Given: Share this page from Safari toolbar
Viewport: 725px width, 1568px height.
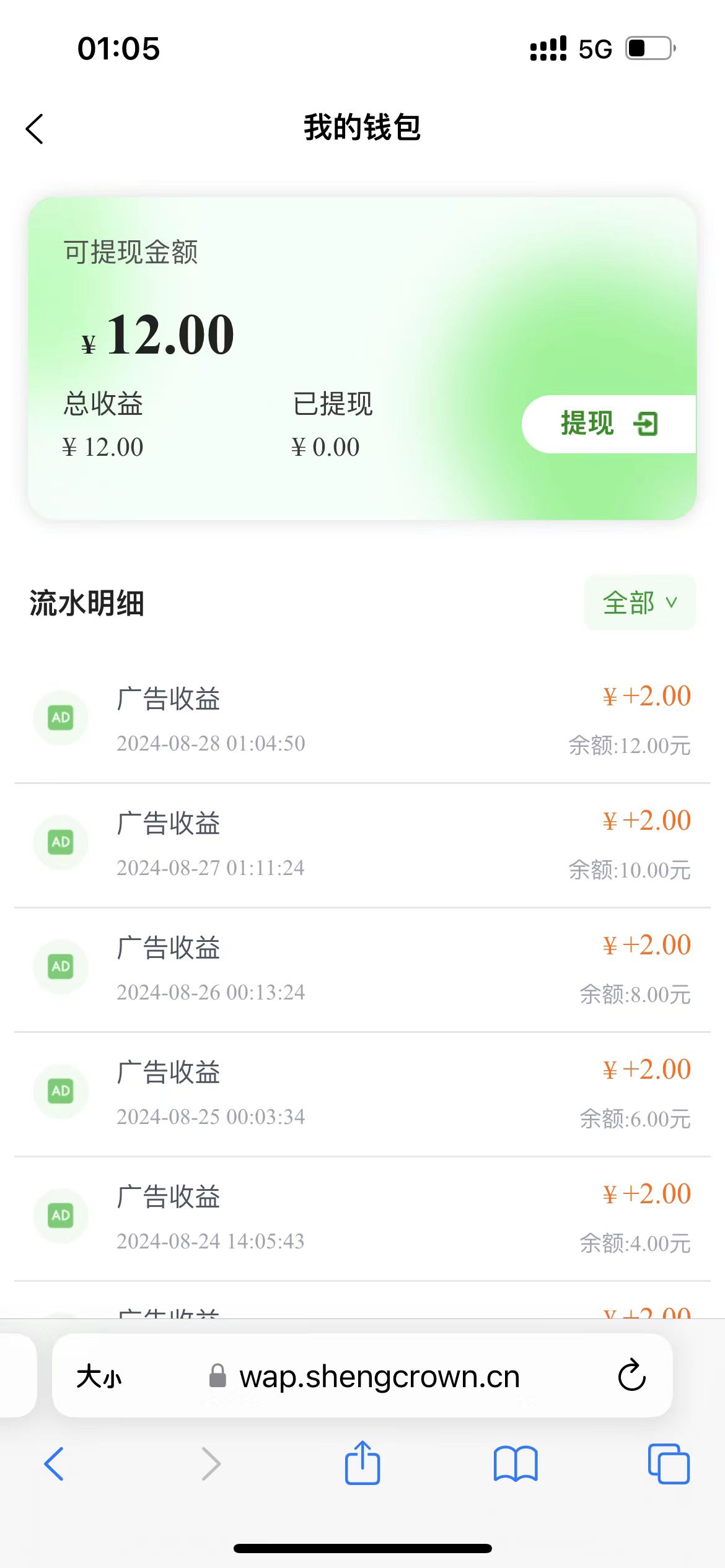Looking at the screenshot, I should (362, 1462).
